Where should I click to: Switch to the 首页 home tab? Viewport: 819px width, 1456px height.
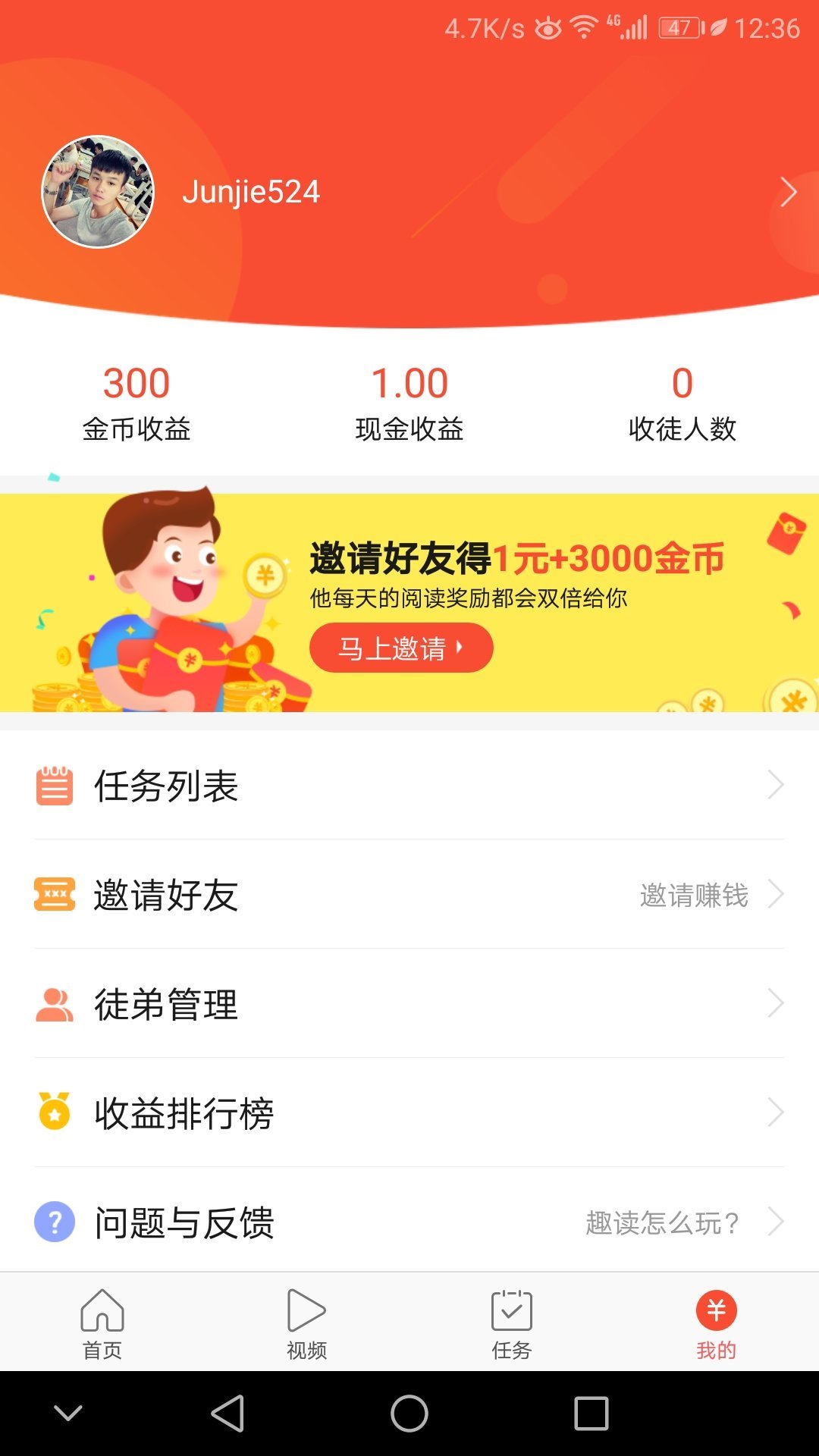pos(102,1323)
